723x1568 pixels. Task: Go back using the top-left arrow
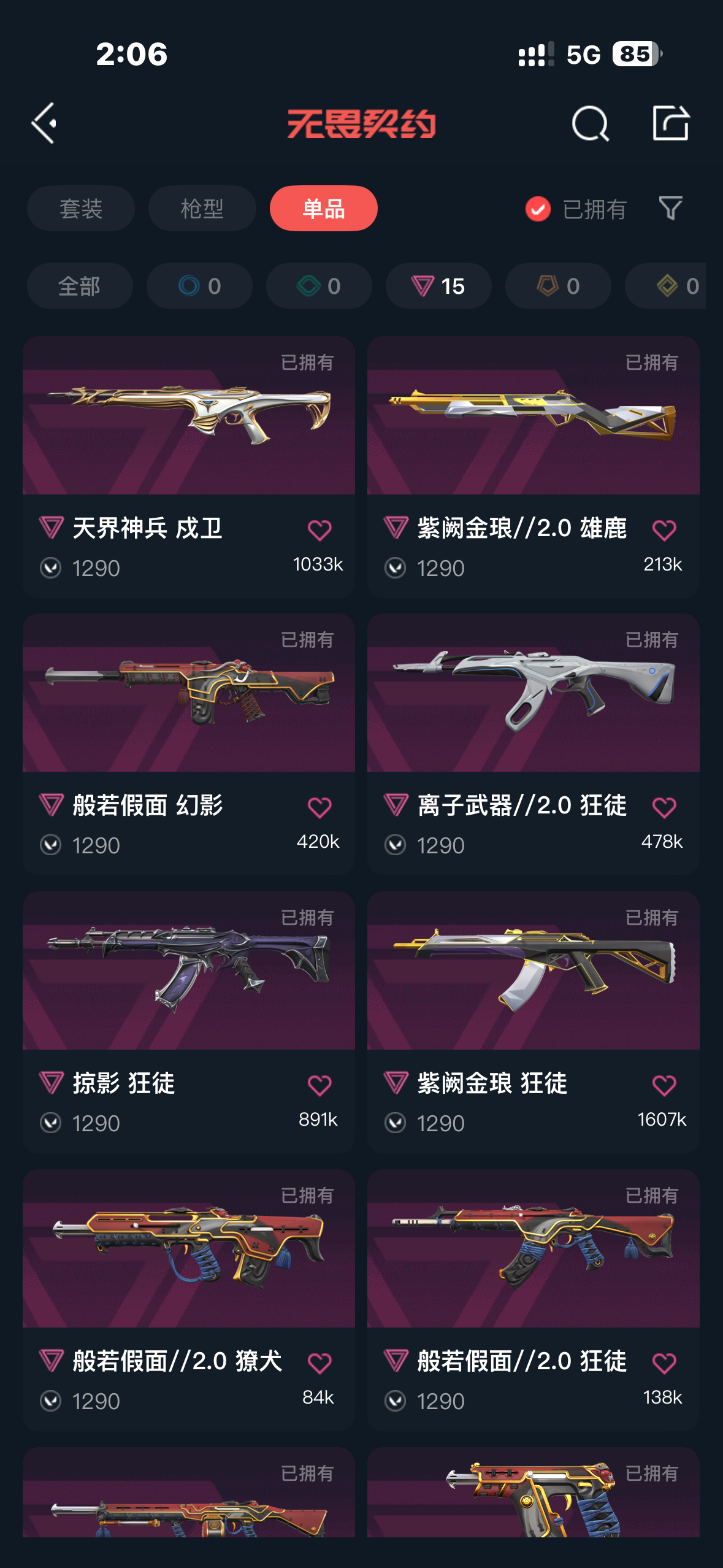(44, 123)
